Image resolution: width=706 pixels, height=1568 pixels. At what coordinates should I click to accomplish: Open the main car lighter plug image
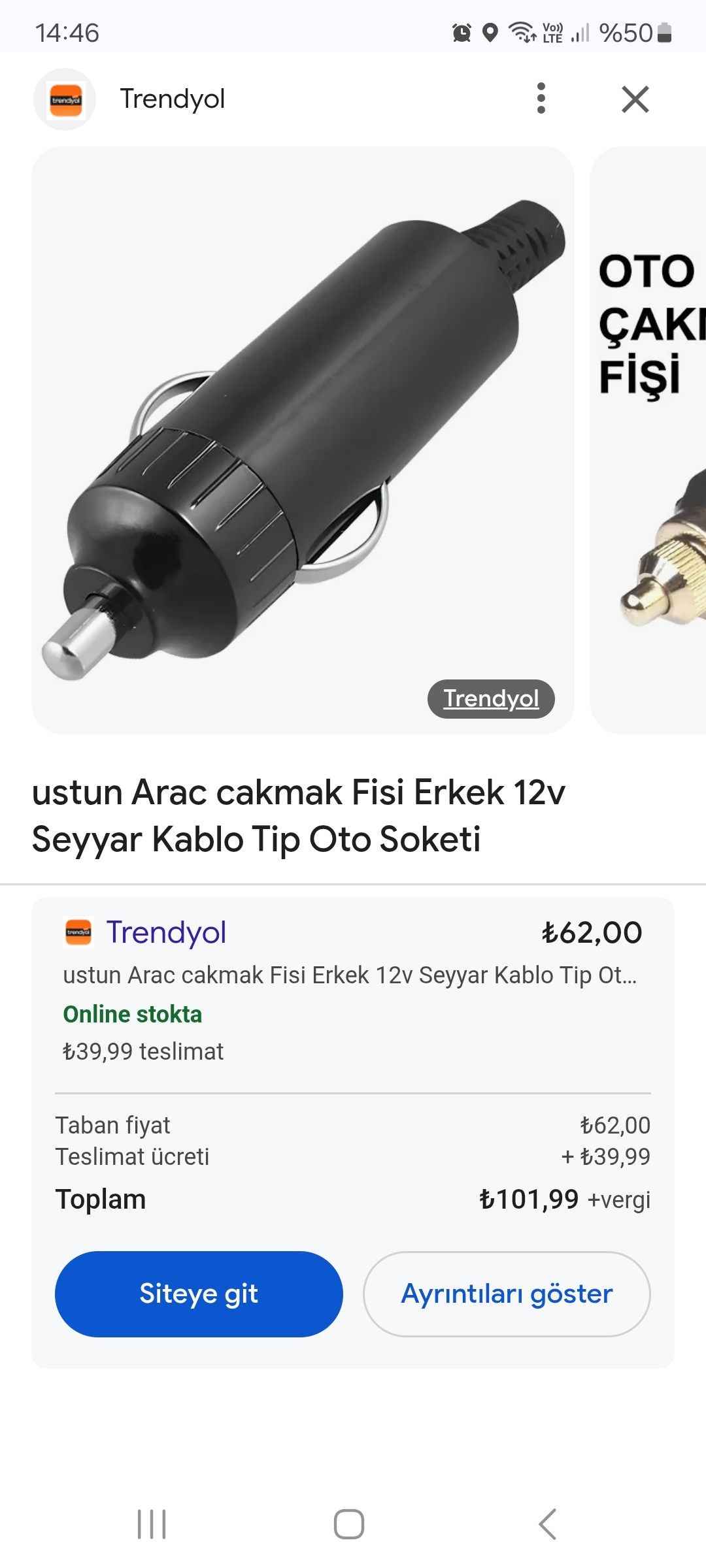[303, 440]
